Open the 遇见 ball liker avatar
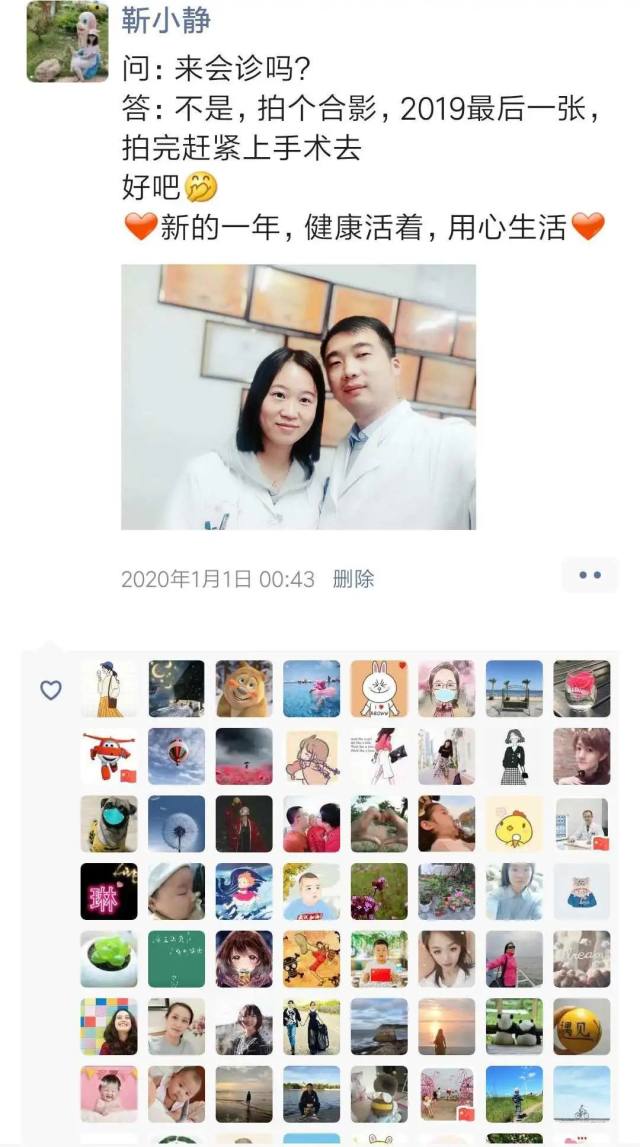The height and width of the screenshot is (1147, 640). (x=581, y=1026)
